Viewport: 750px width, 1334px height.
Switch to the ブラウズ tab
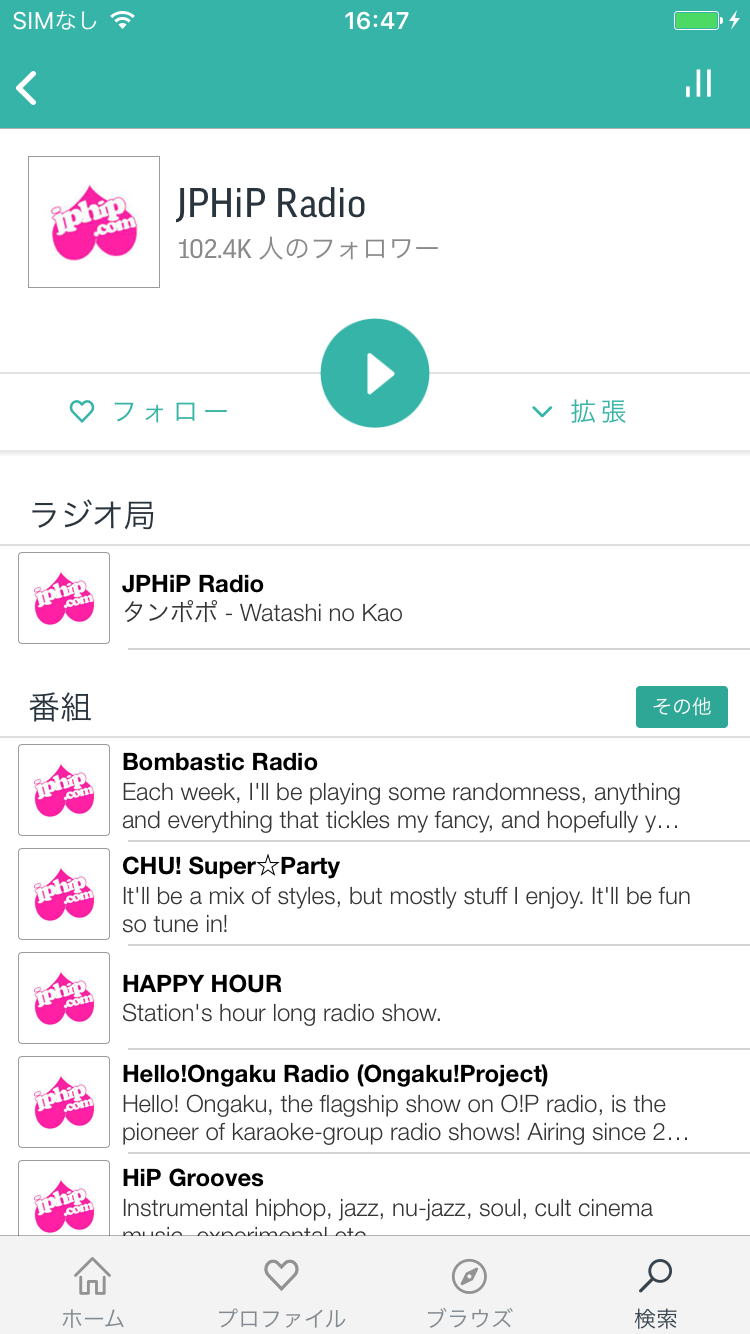(x=469, y=1293)
